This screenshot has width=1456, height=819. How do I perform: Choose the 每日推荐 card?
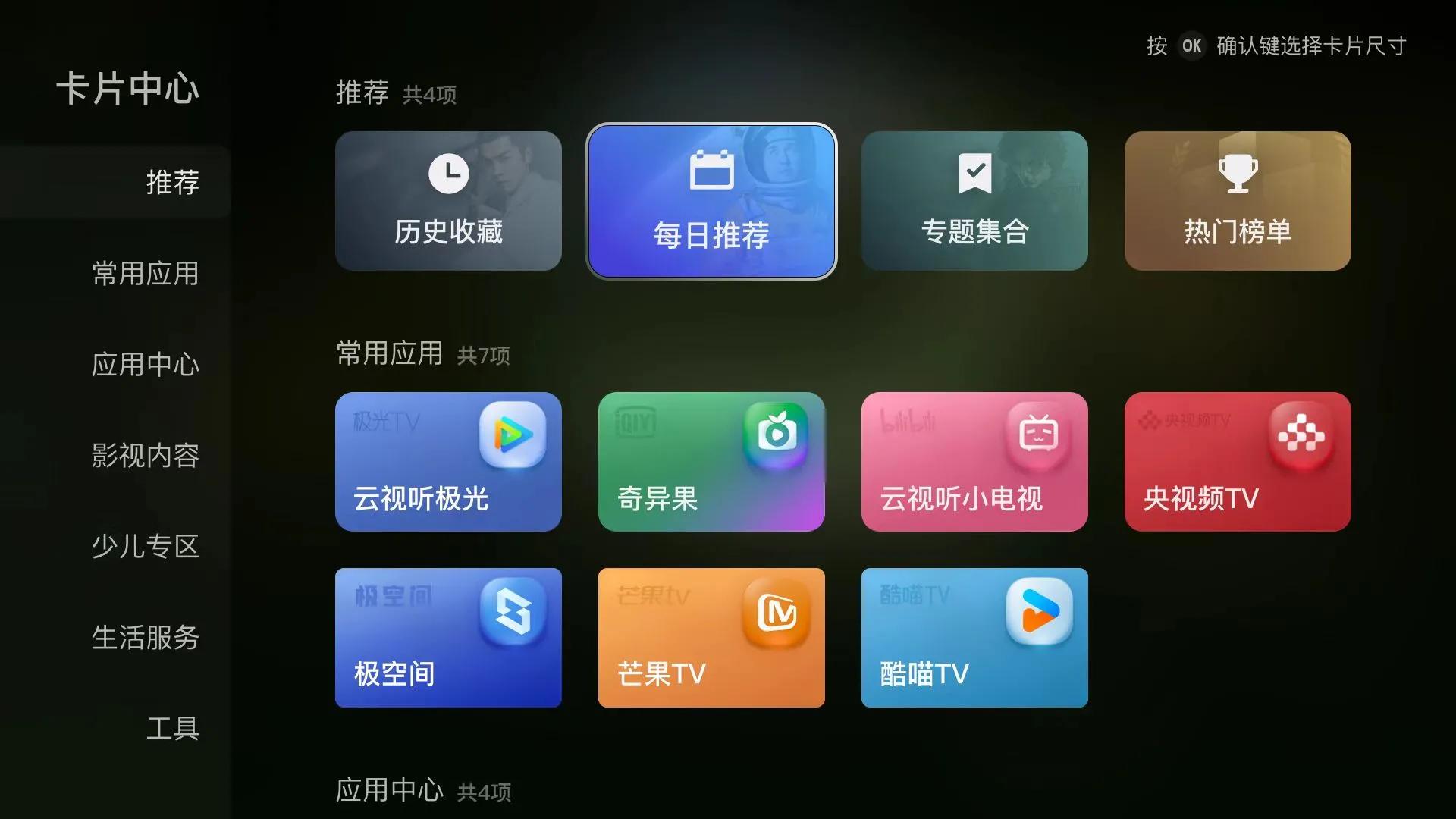tap(711, 201)
